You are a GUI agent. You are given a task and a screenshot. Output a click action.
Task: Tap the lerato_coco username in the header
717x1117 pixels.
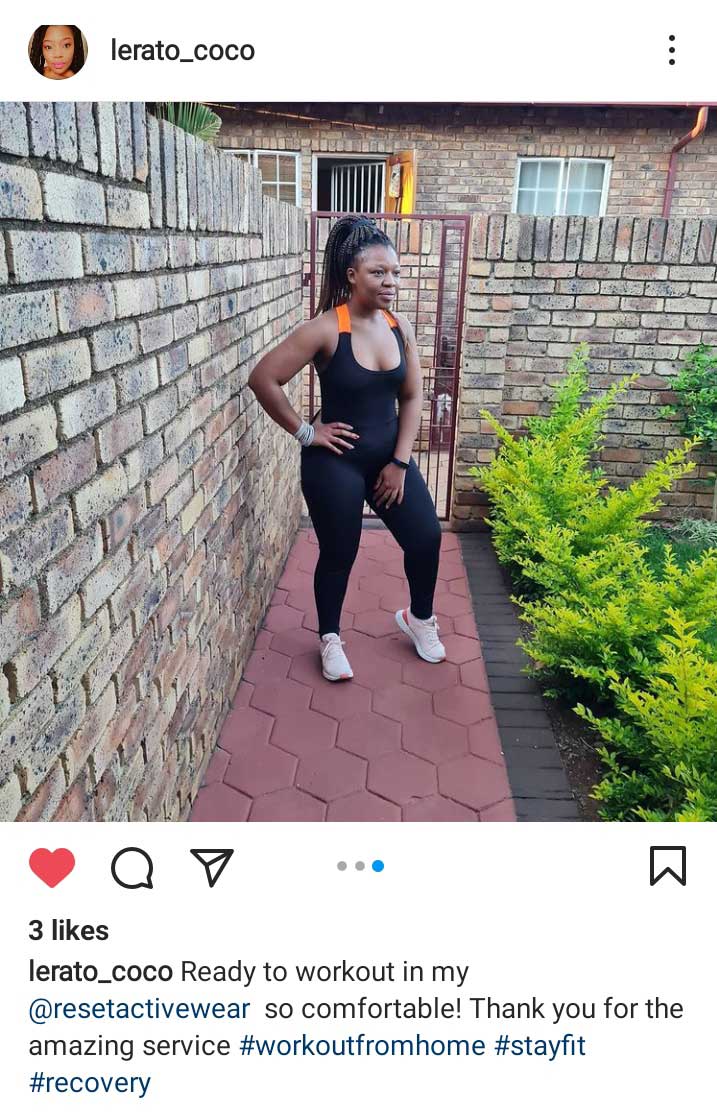tap(182, 51)
